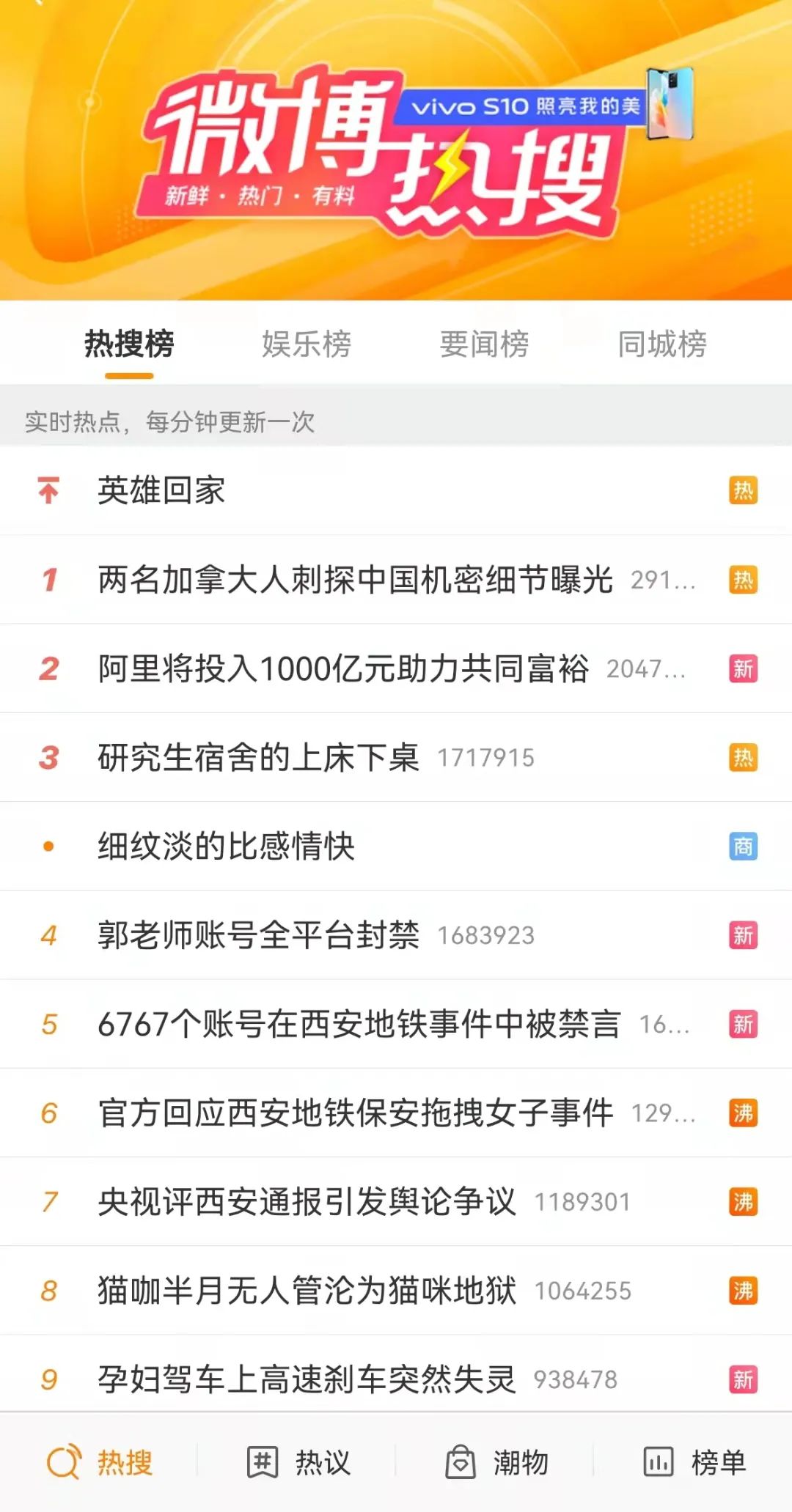
Task: Open the 要闻榜 tab
Action: click(485, 343)
